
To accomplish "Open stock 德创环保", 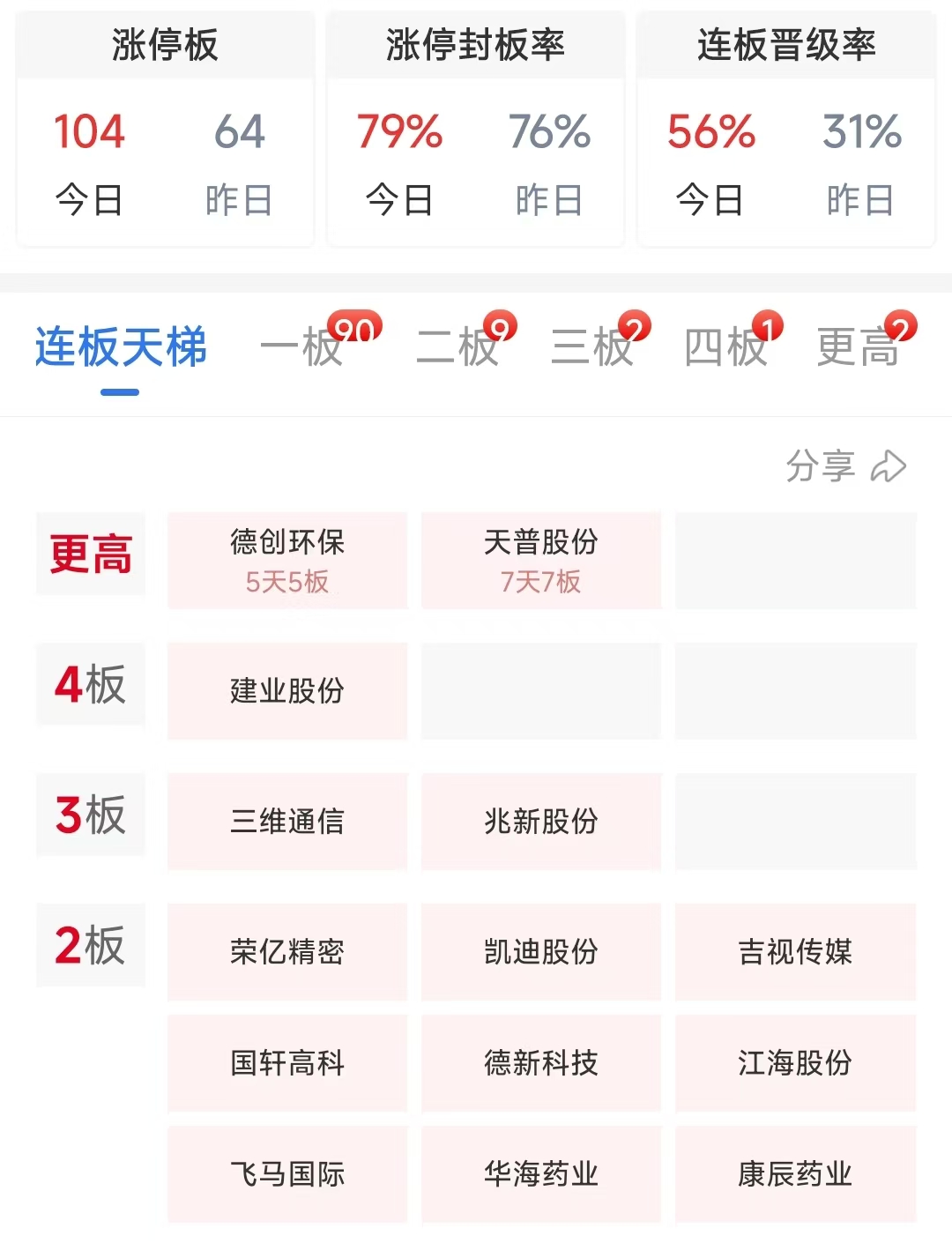I will [287, 560].
